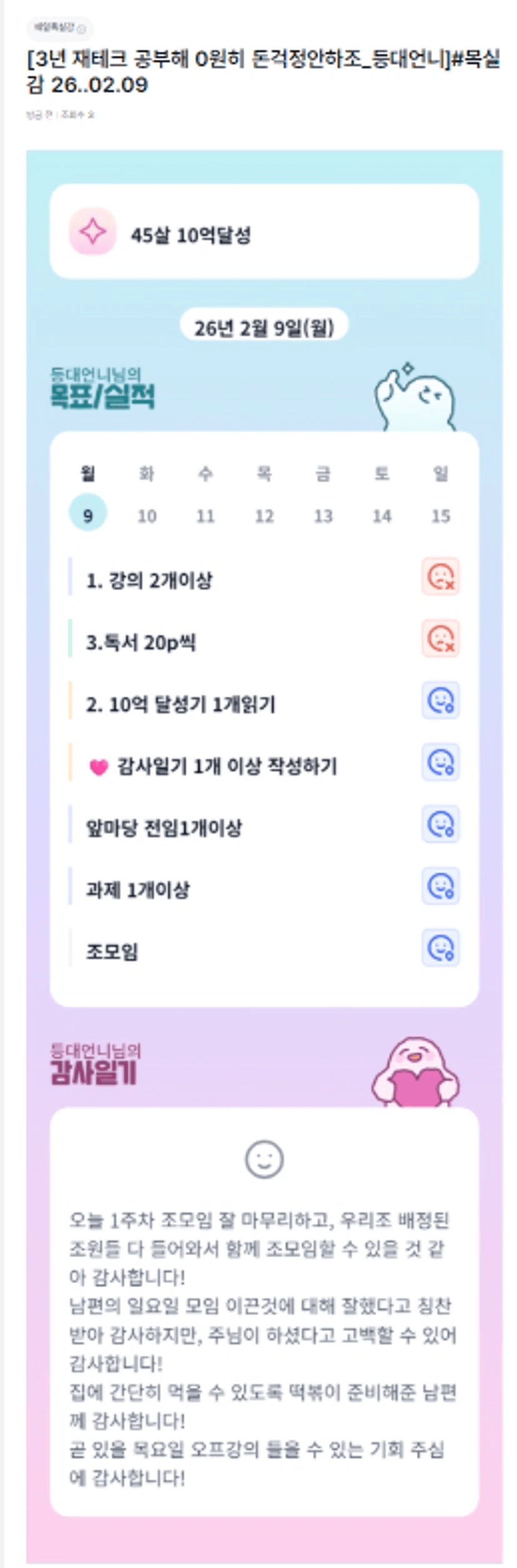Viewport: 517px width, 1568px height.
Task: Open the category chip above the post title
Action: pyautogui.click(x=60, y=28)
